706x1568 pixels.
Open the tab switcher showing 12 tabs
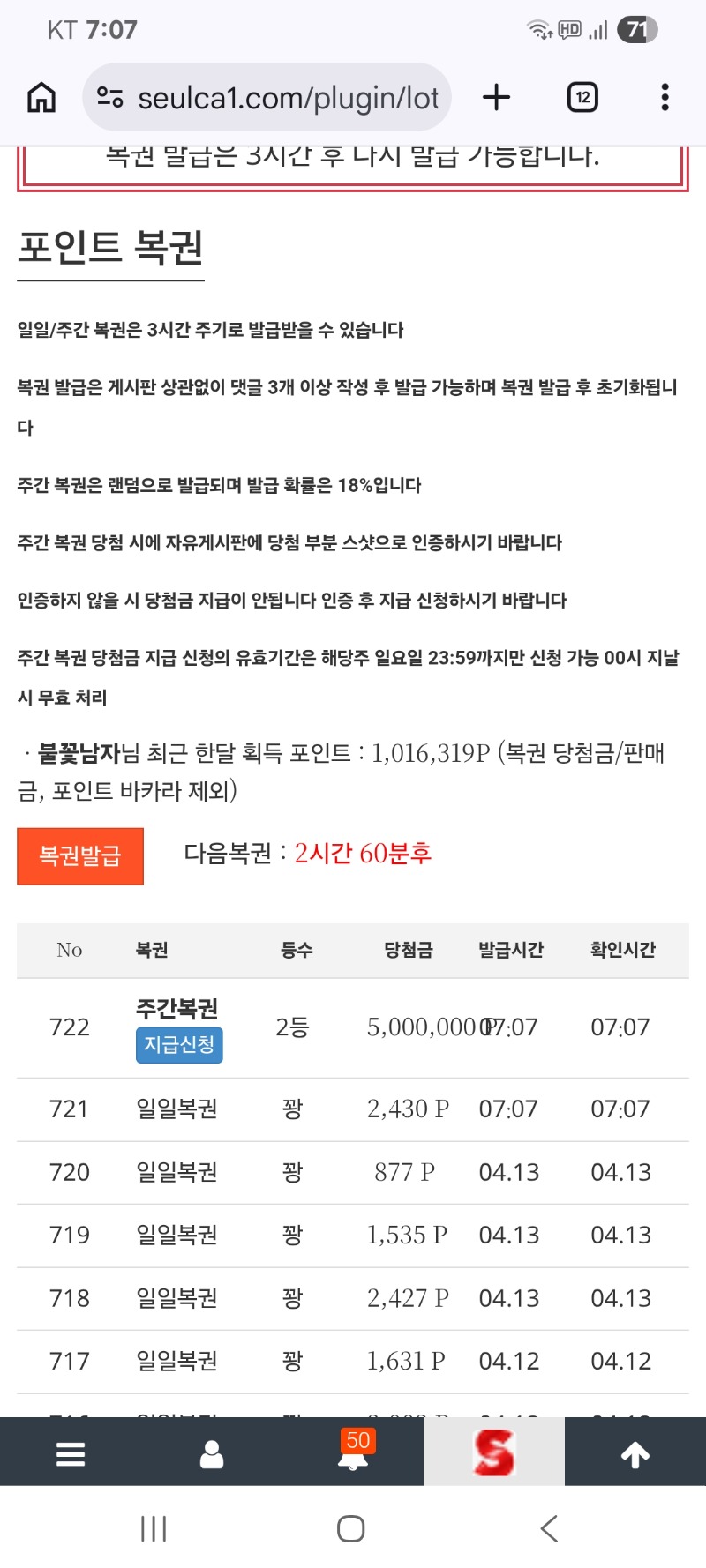582,97
